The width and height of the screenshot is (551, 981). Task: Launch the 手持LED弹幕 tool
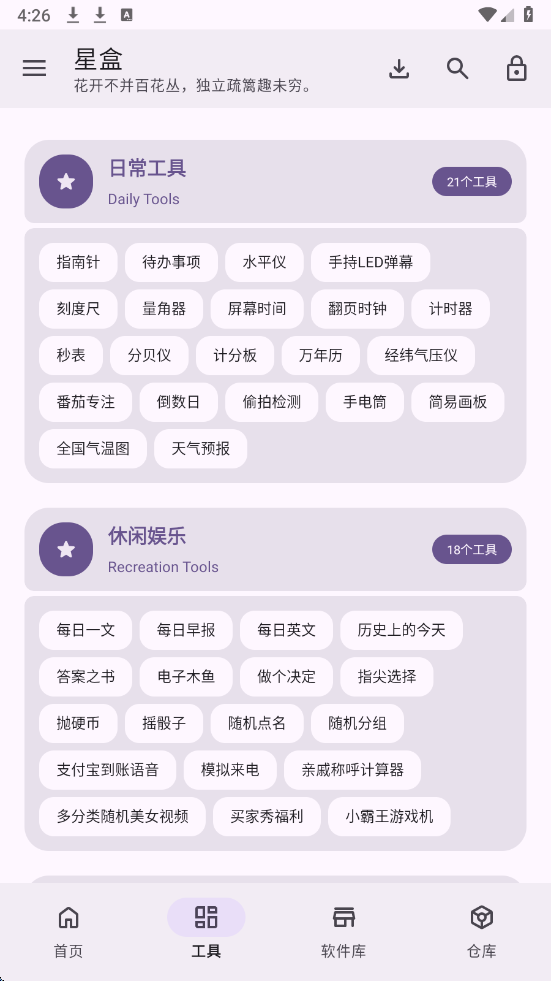pyautogui.click(x=370, y=262)
